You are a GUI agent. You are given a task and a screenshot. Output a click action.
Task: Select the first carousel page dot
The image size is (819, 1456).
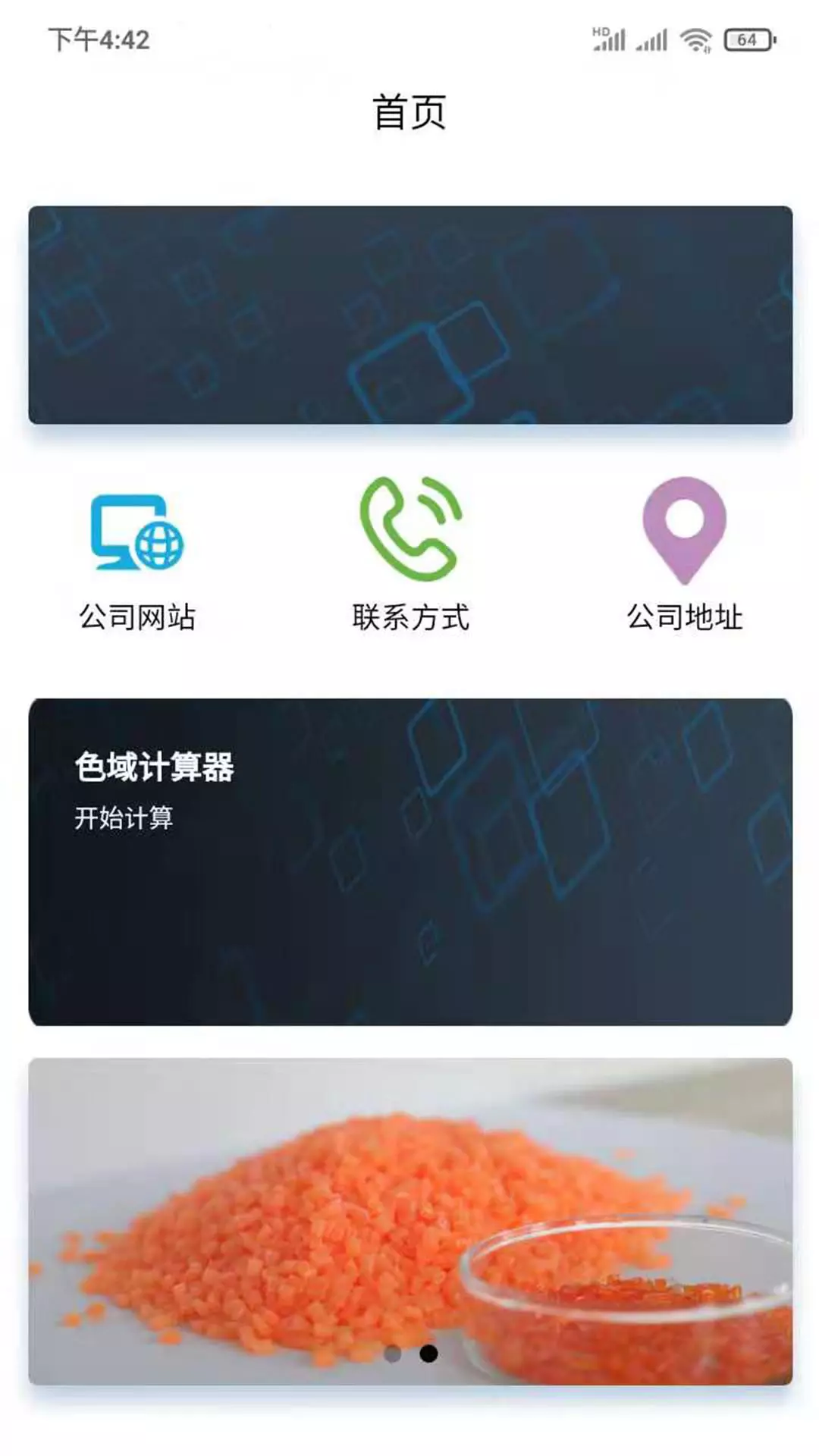(x=392, y=1354)
